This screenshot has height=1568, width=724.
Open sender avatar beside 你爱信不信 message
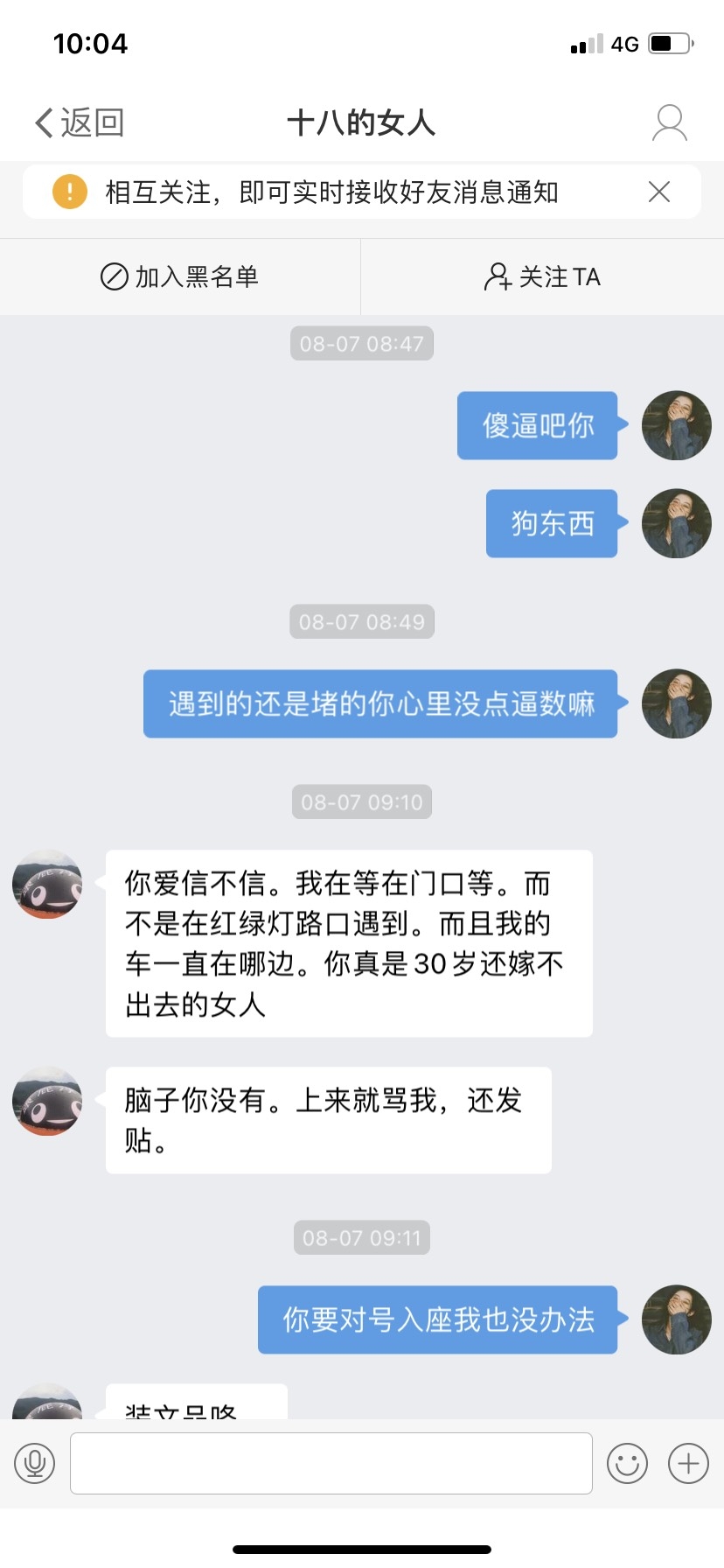point(47,884)
